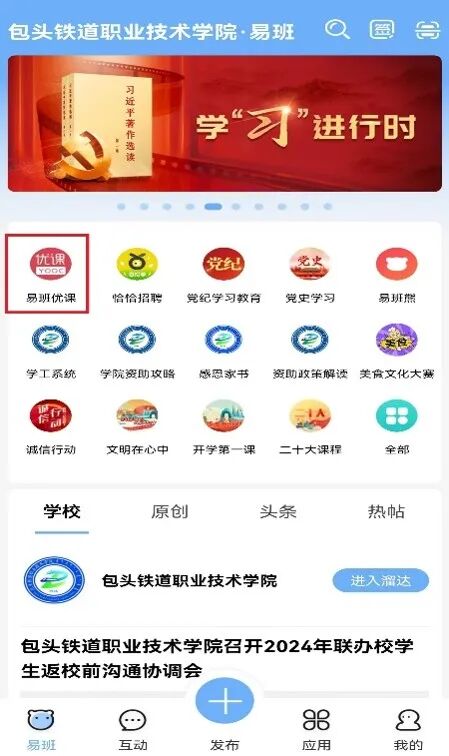Switch to the 原创 tab
Screen dimensions: 449x756
point(169,512)
